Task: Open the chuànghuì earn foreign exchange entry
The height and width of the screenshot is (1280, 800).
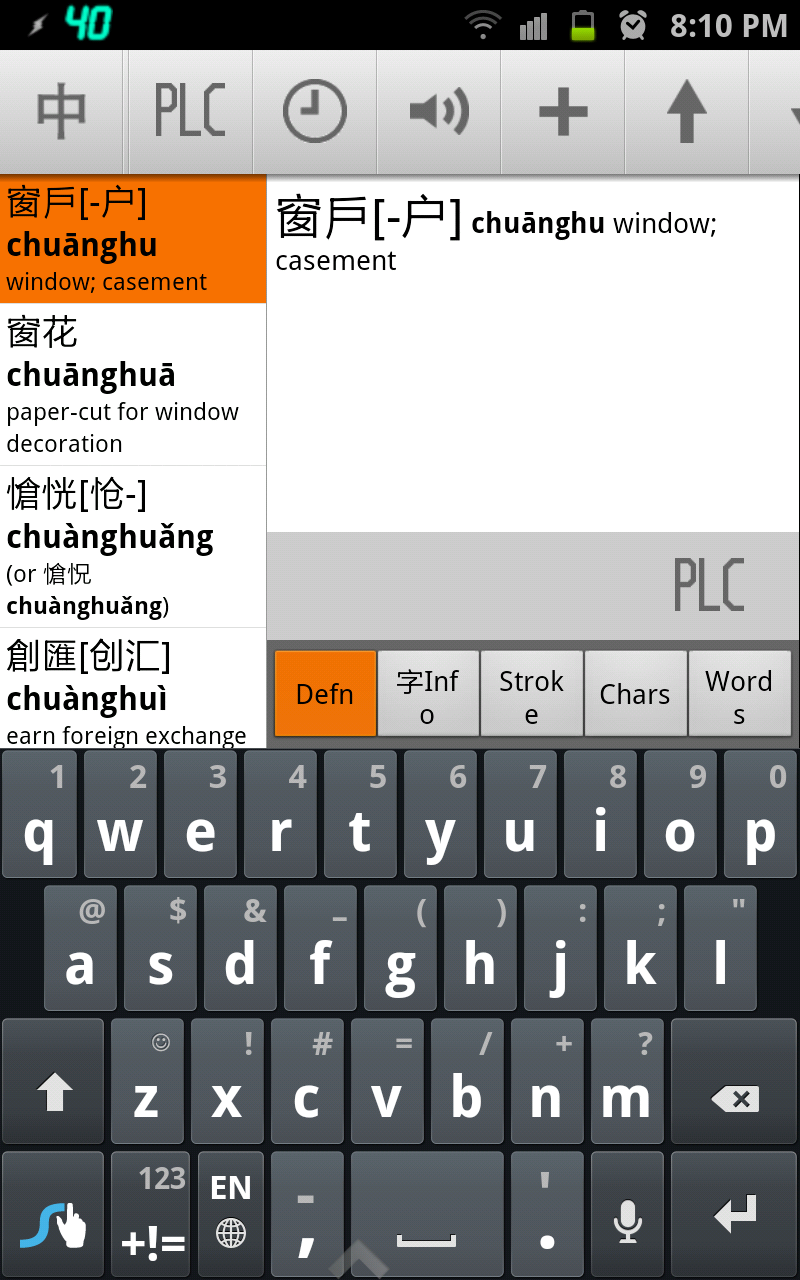Action: click(x=133, y=688)
